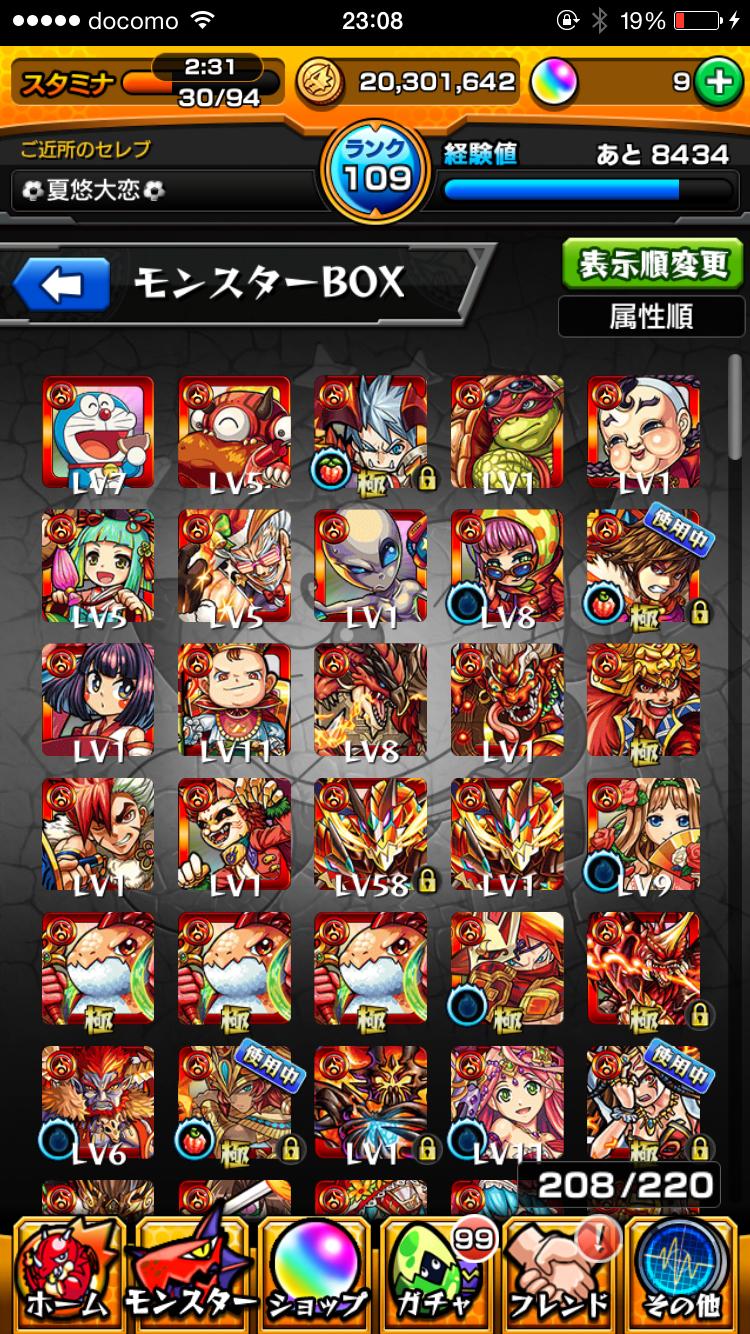Select the red dragon monster LV8
The height and width of the screenshot is (1334, 750).
coord(371,700)
